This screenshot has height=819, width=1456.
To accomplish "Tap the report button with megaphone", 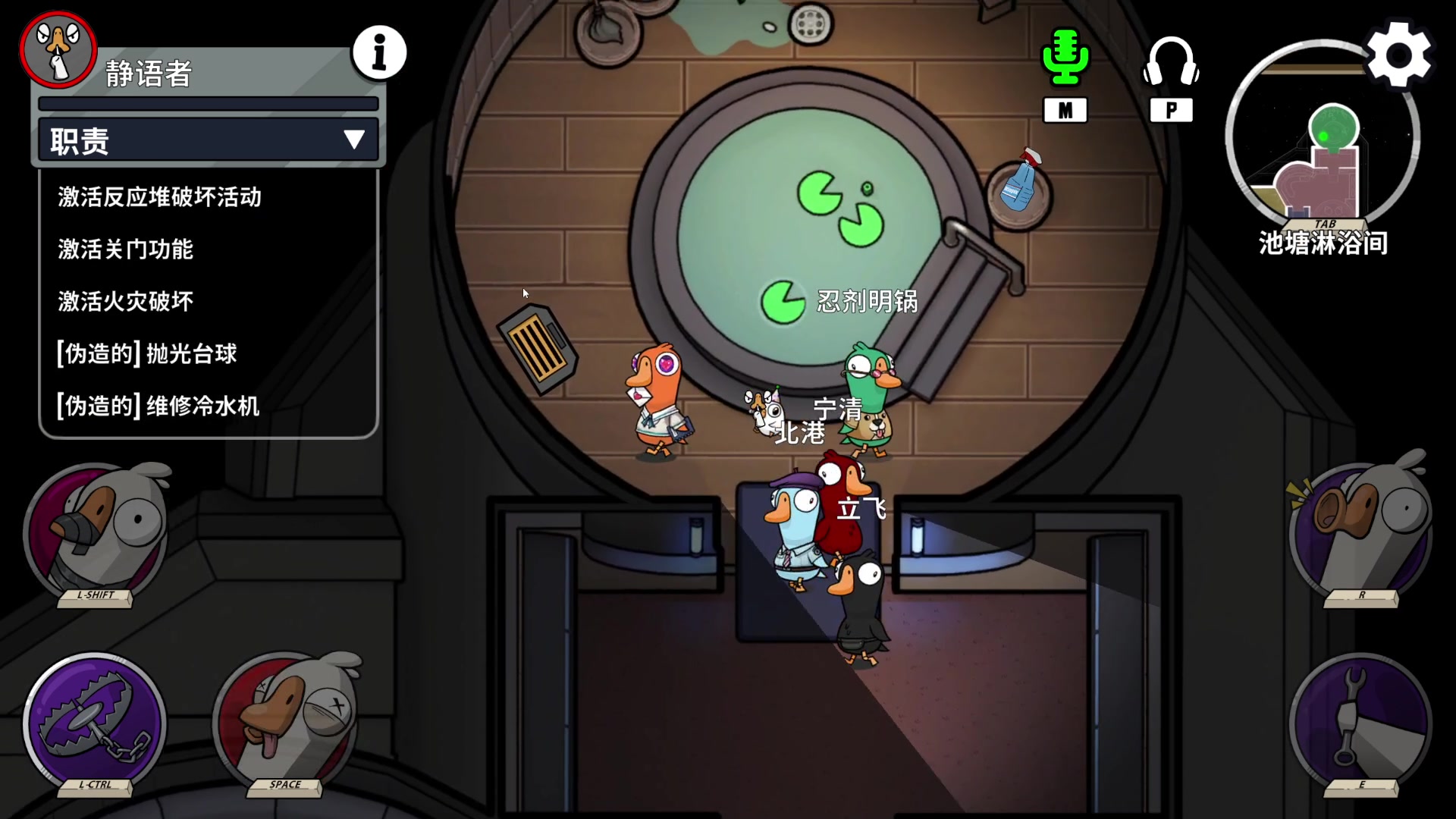I will pos(1361,531).
